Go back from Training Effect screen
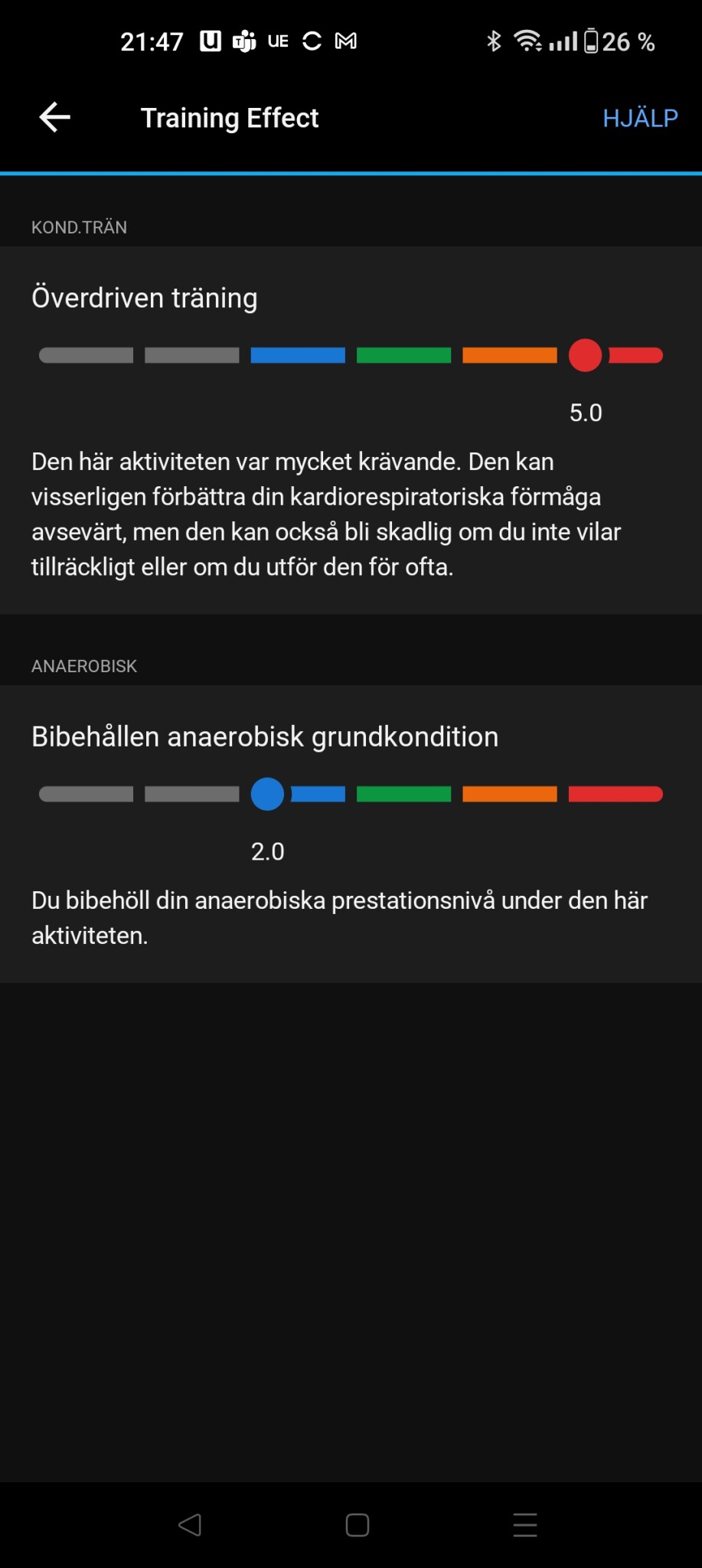Image resolution: width=702 pixels, height=1568 pixels. [55, 118]
